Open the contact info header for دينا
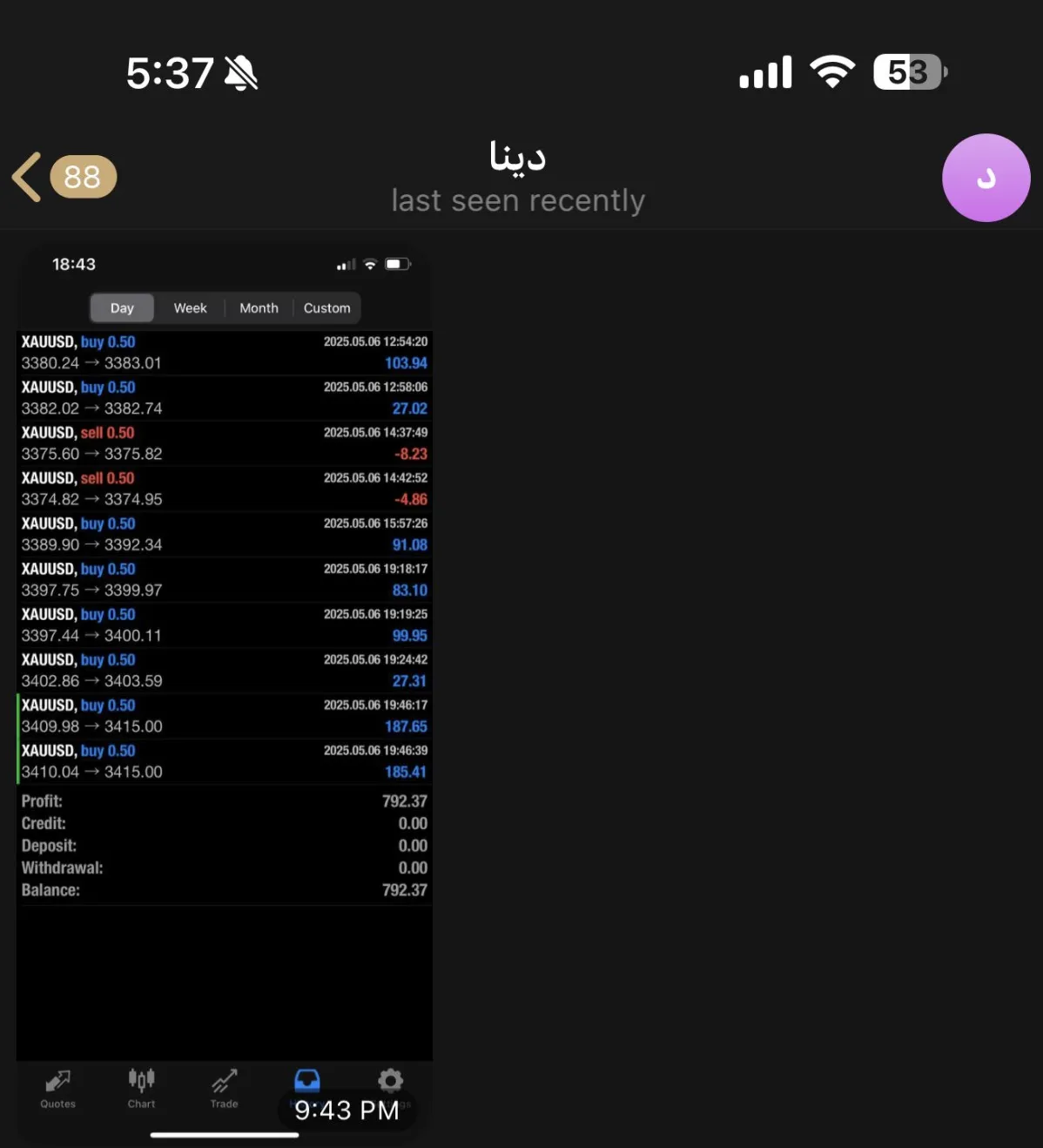The image size is (1043, 1148). 518,178
